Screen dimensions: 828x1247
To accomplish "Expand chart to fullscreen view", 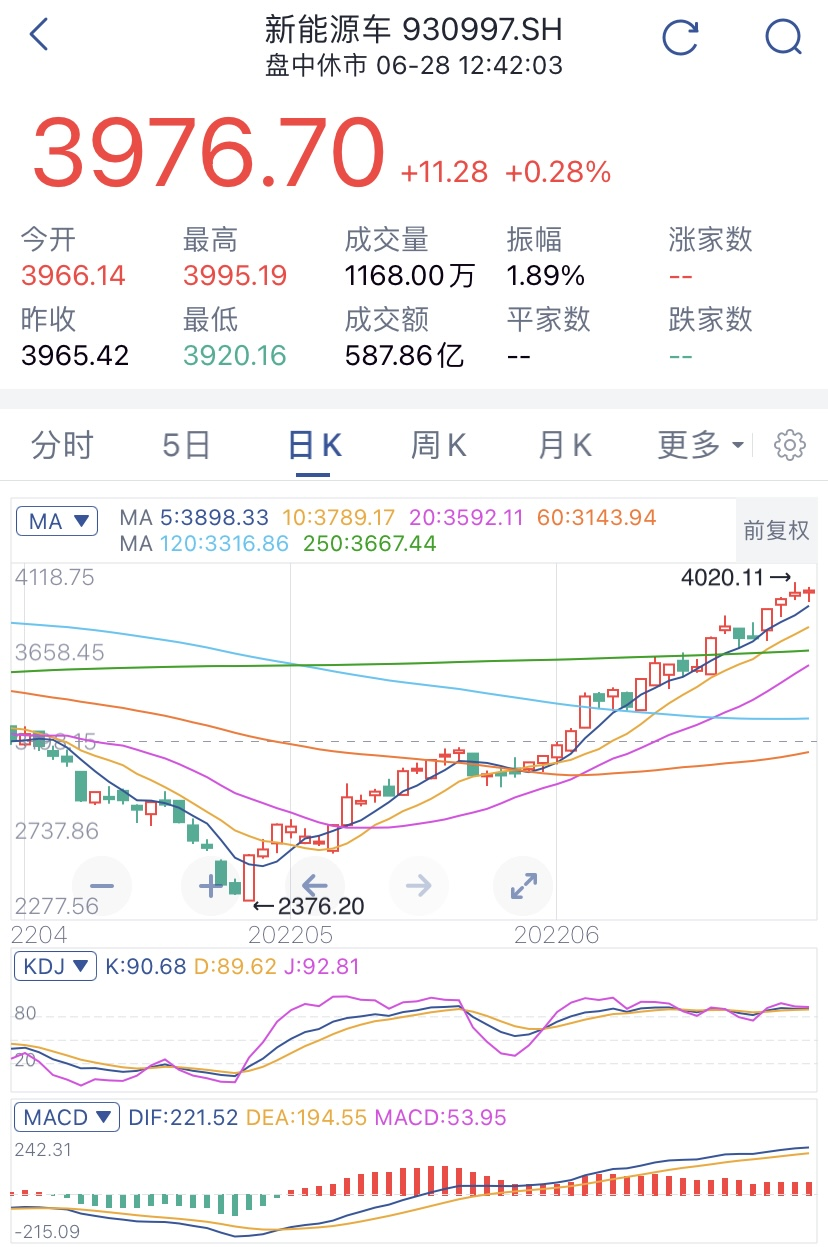I will (x=522, y=885).
